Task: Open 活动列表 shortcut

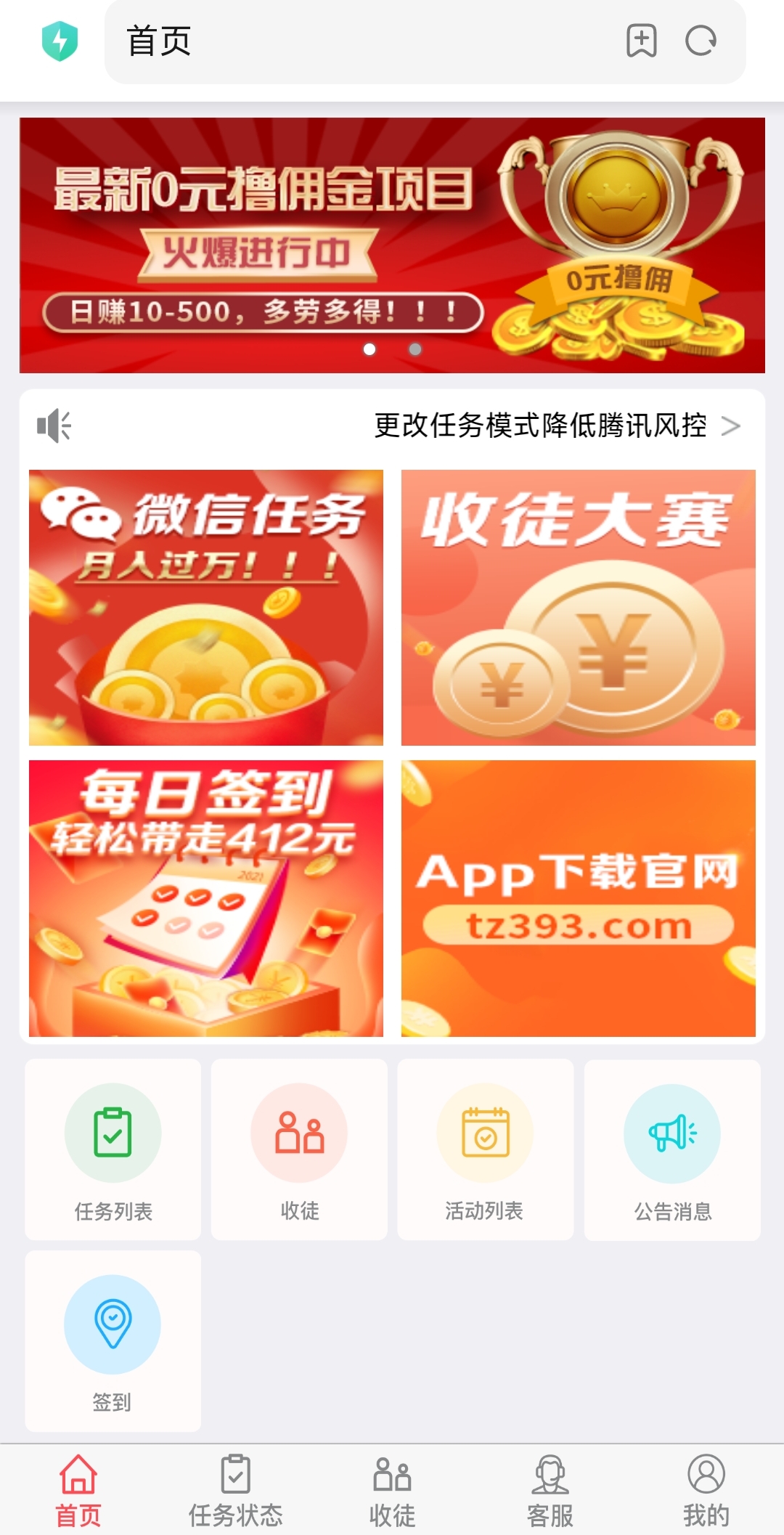Action: click(485, 1149)
